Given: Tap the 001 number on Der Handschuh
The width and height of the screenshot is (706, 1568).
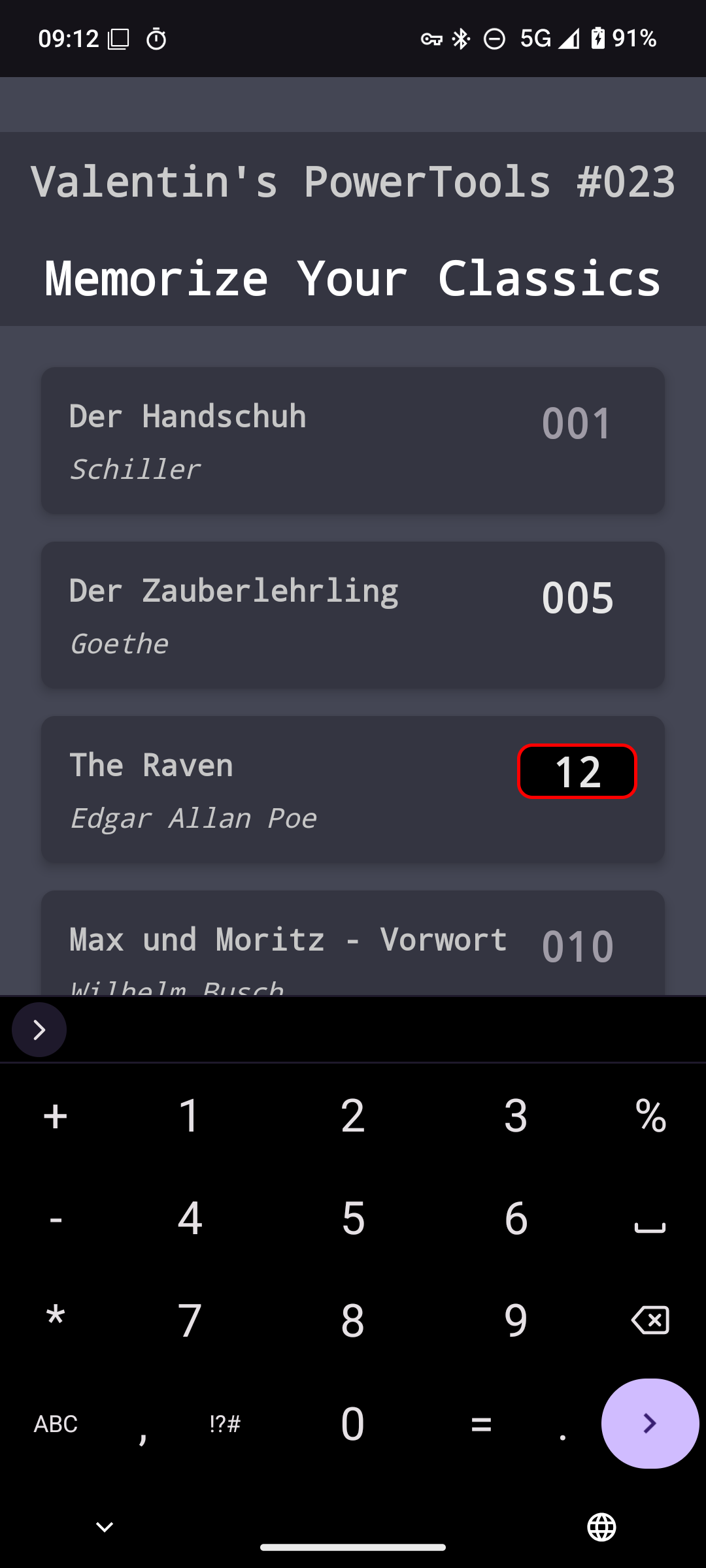Looking at the screenshot, I should pyautogui.click(x=577, y=423).
